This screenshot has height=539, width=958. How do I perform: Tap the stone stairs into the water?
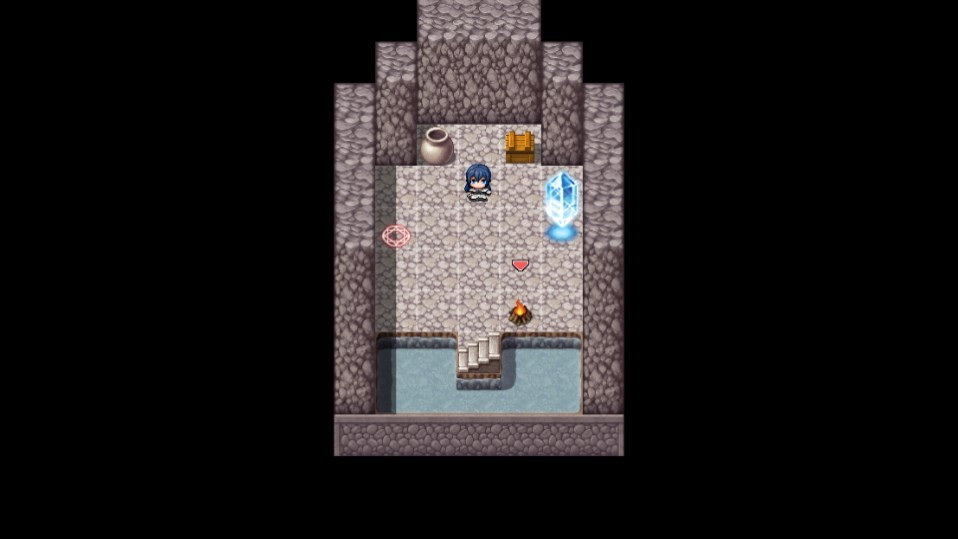480,355
